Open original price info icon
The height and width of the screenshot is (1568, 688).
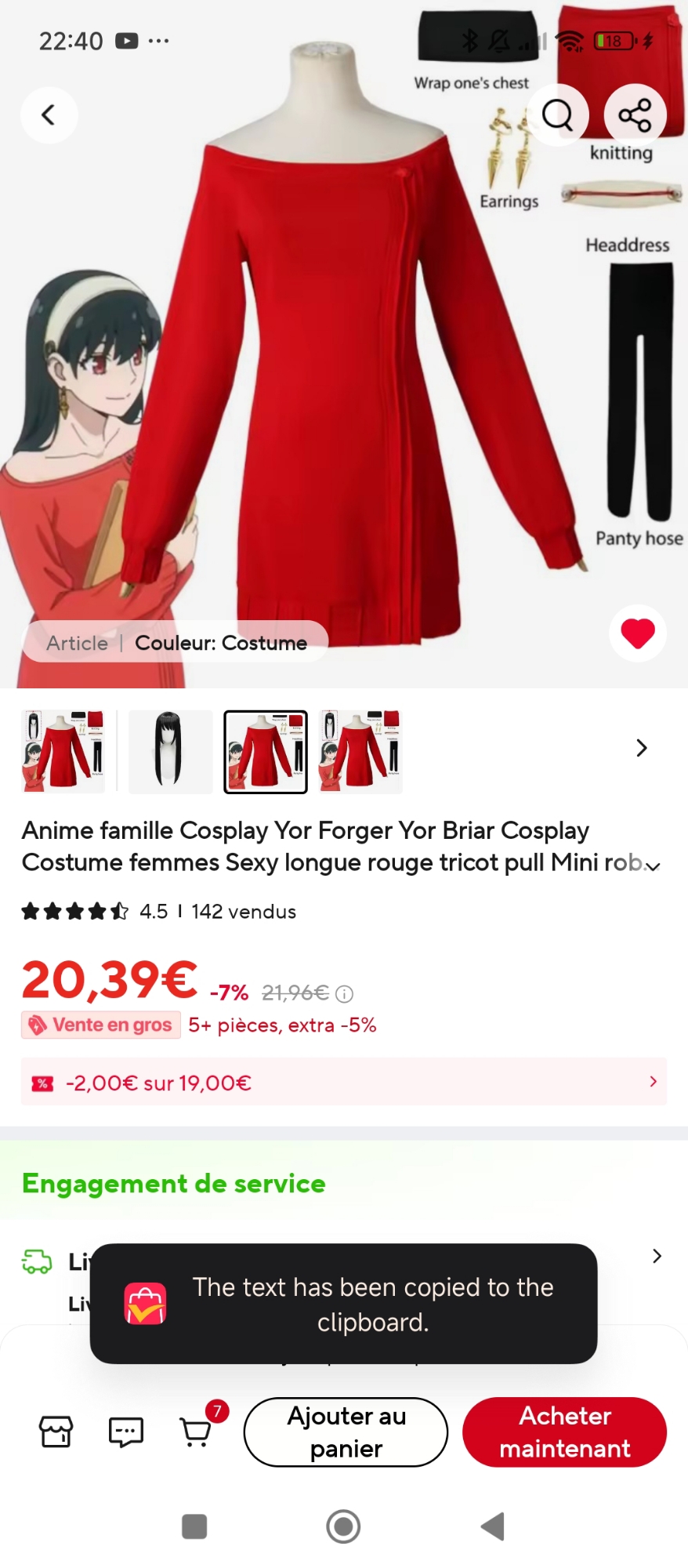pyautogui.click(x=344, y=994)
